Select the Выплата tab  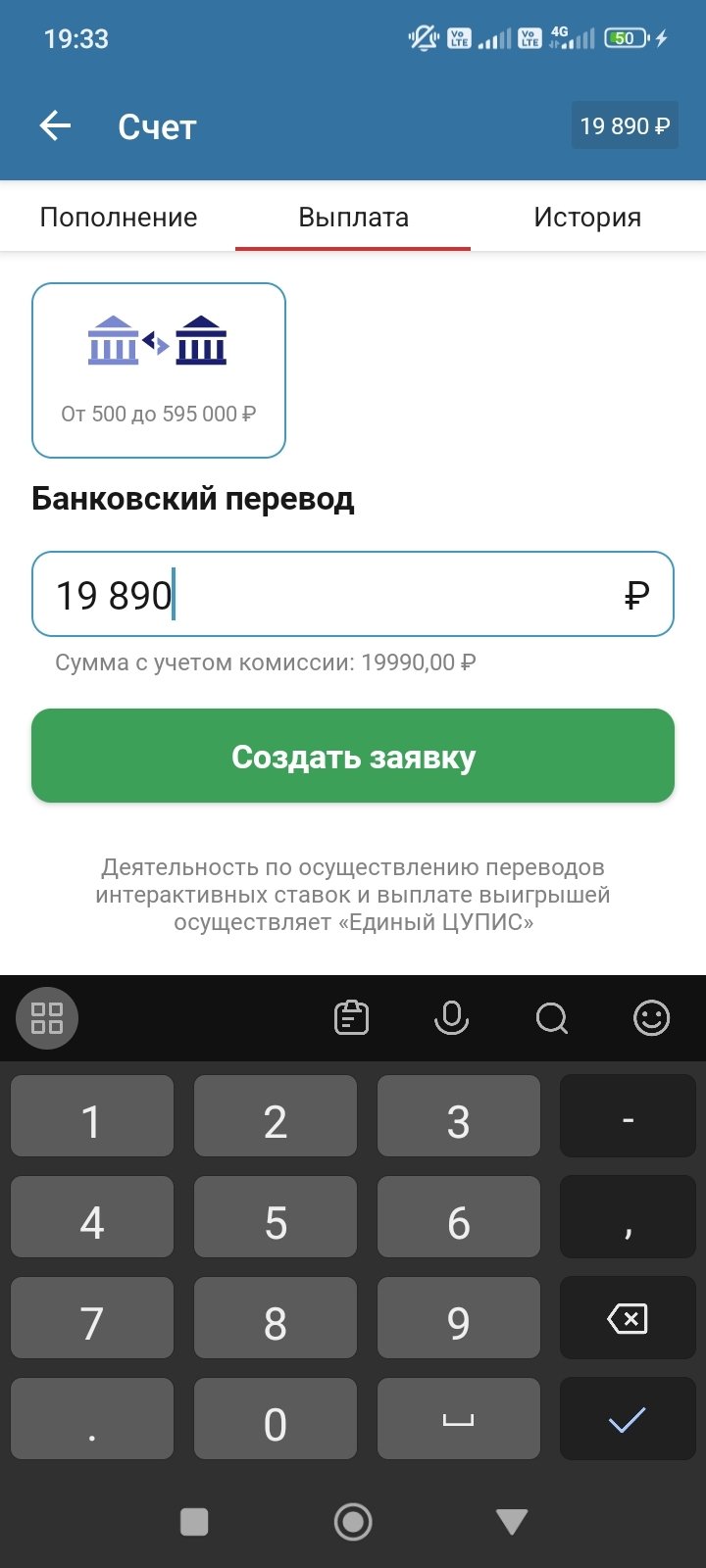[353, 218]
